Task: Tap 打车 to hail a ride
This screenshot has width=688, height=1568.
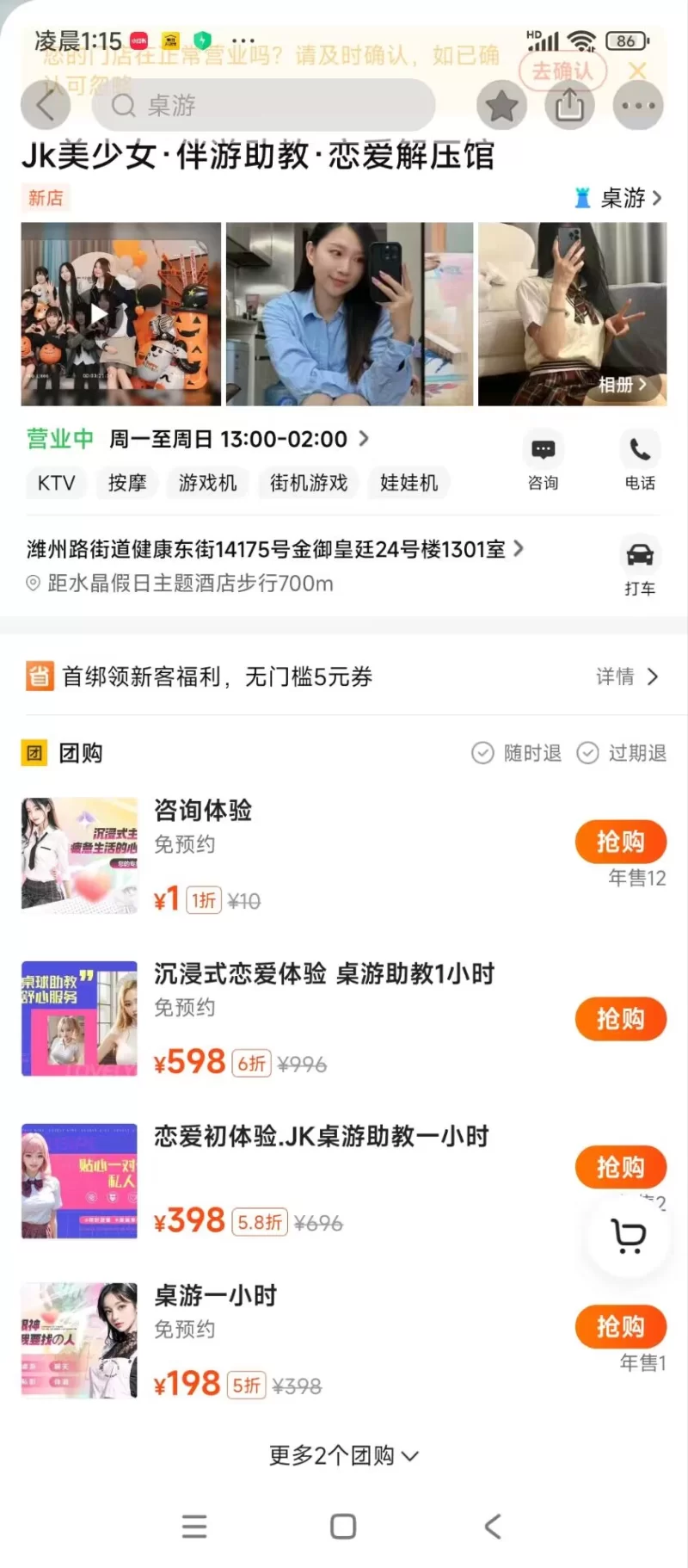Action: point(640,566)
